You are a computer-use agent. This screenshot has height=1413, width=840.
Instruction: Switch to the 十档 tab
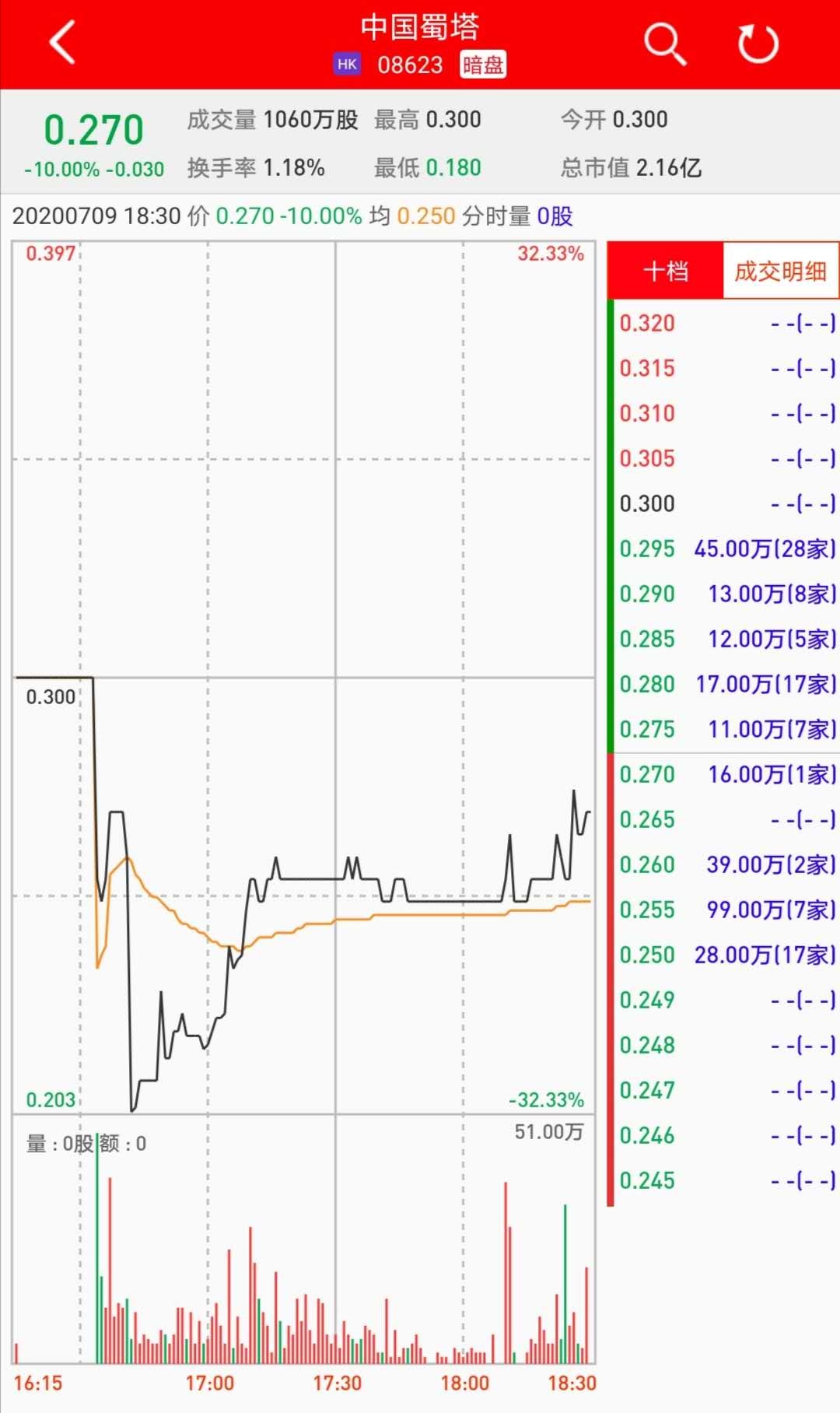click(666, 271)
